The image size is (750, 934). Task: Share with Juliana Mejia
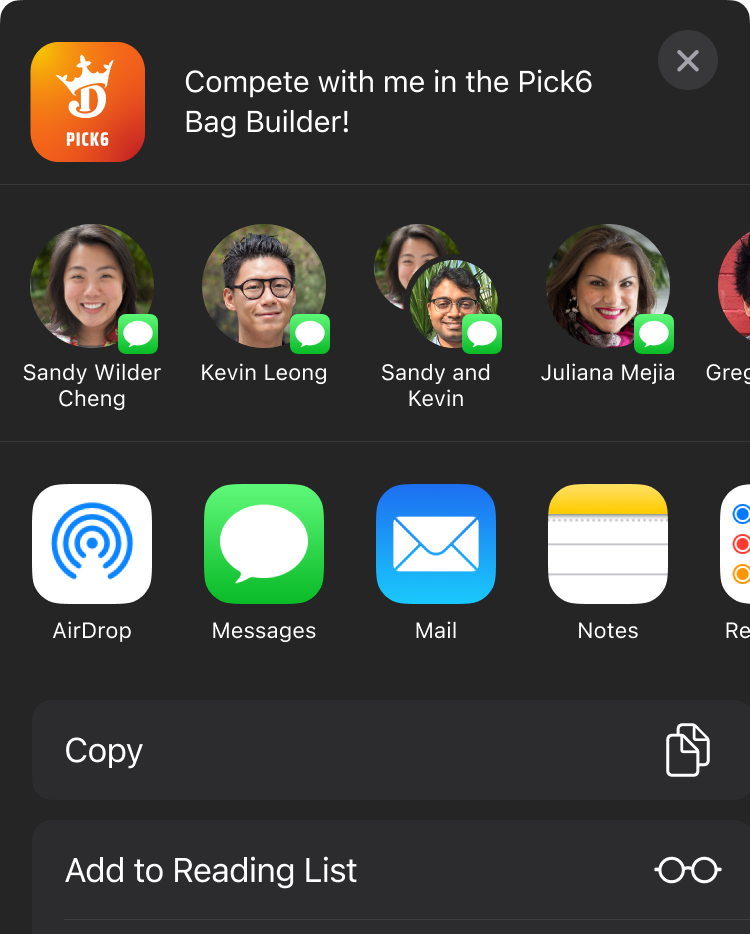pos(608,287)
